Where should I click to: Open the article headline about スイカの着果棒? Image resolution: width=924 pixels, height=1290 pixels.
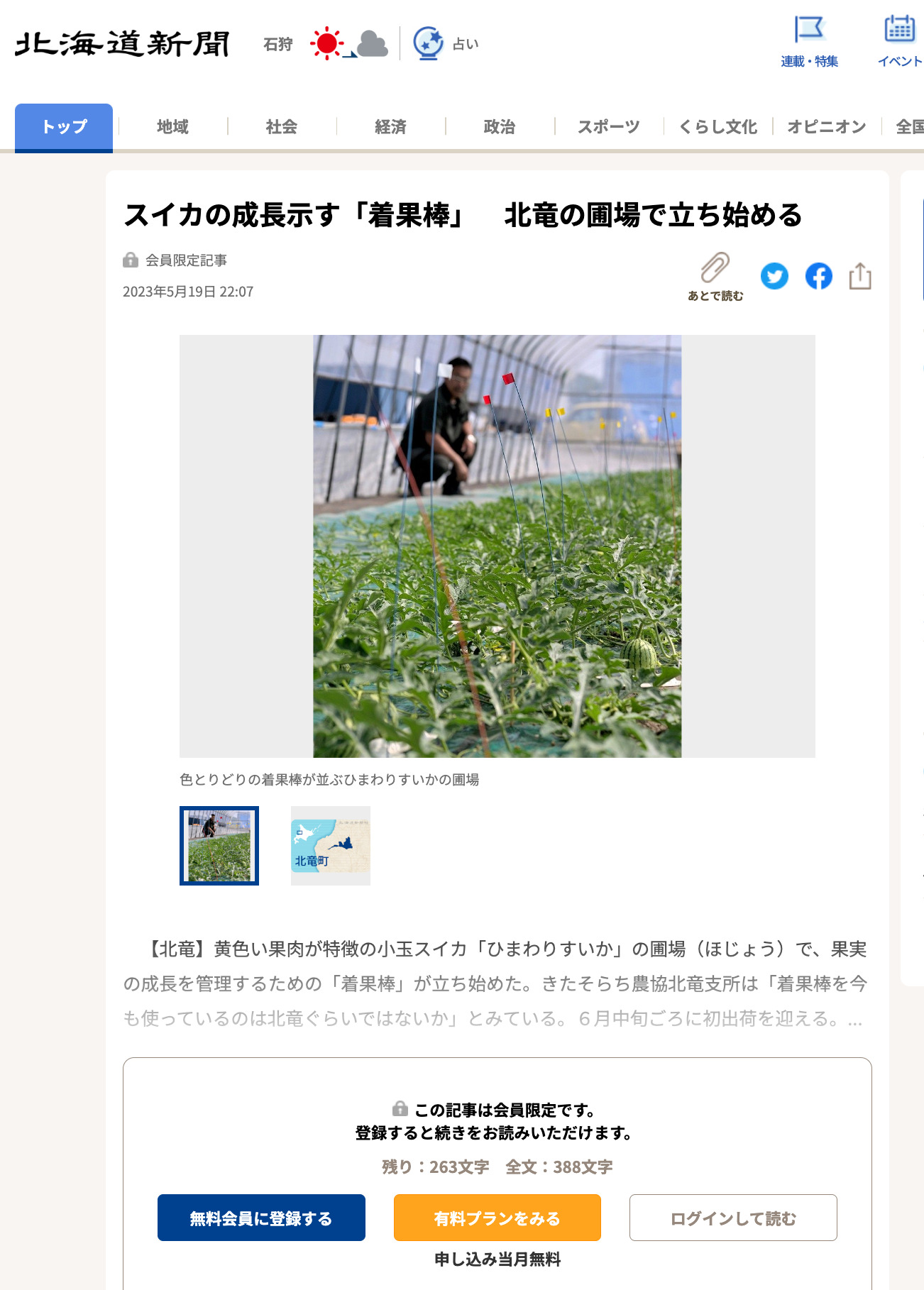[462, 217]
